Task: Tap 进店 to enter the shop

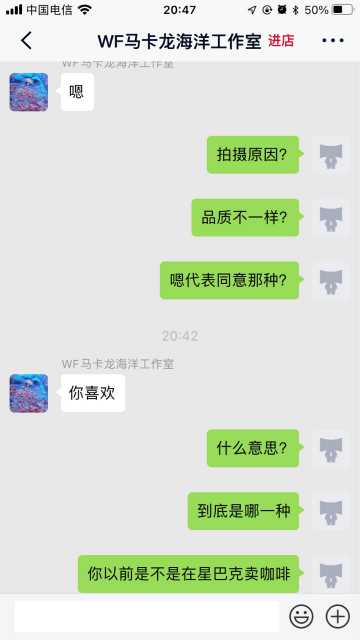Action: (281, 41)
